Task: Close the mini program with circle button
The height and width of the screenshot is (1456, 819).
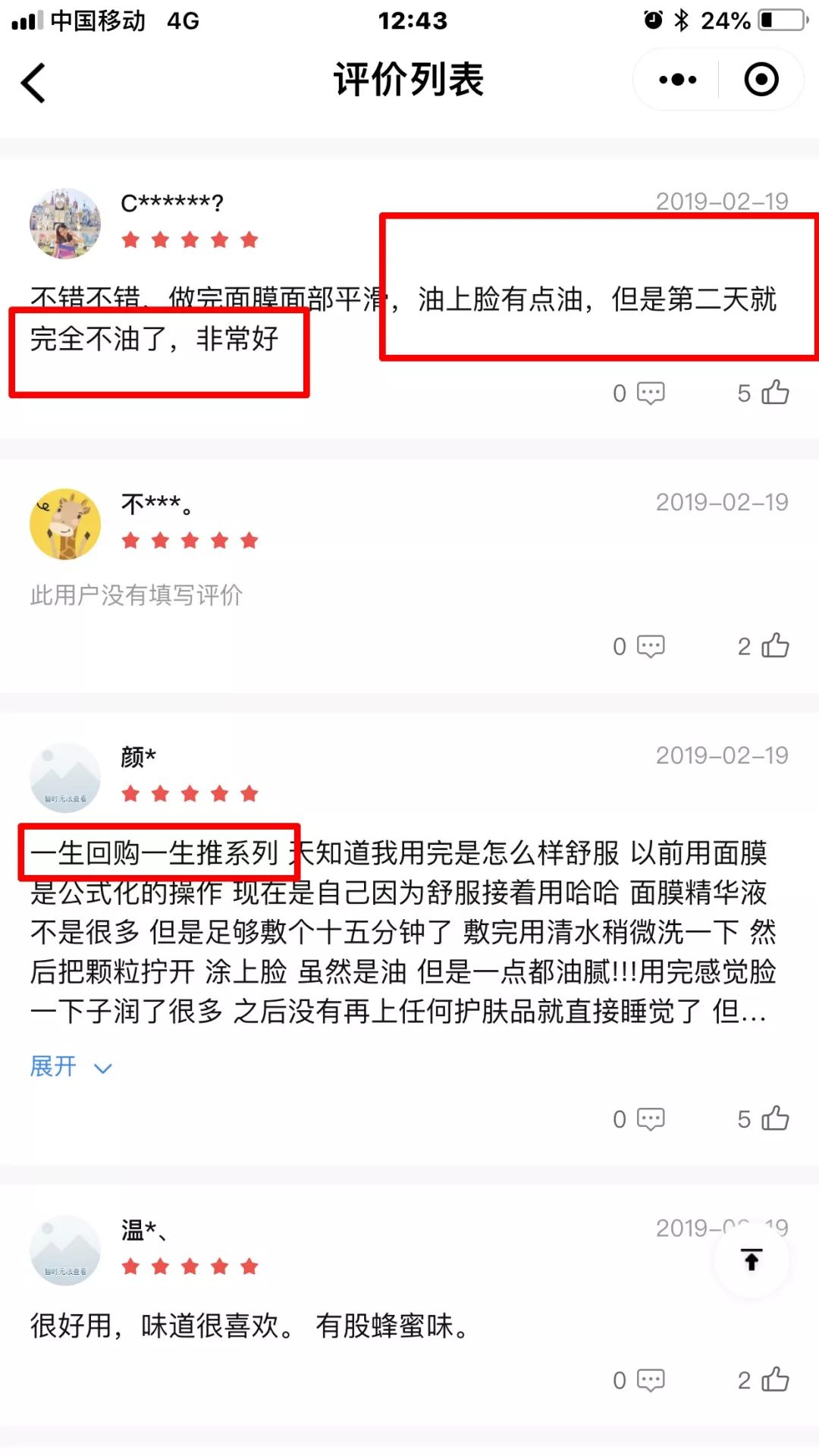Action: [761, 80]
